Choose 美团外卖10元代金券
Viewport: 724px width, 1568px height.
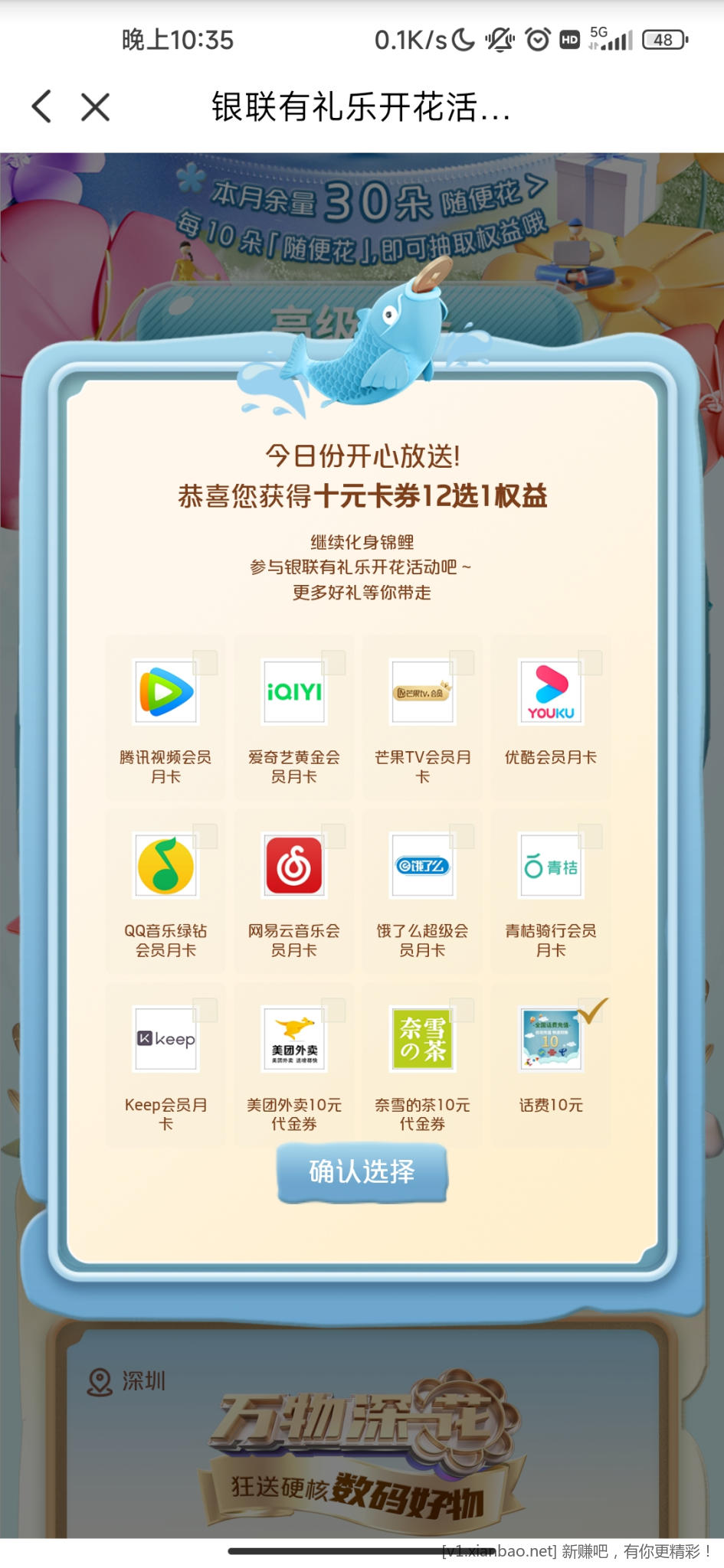294,1063
